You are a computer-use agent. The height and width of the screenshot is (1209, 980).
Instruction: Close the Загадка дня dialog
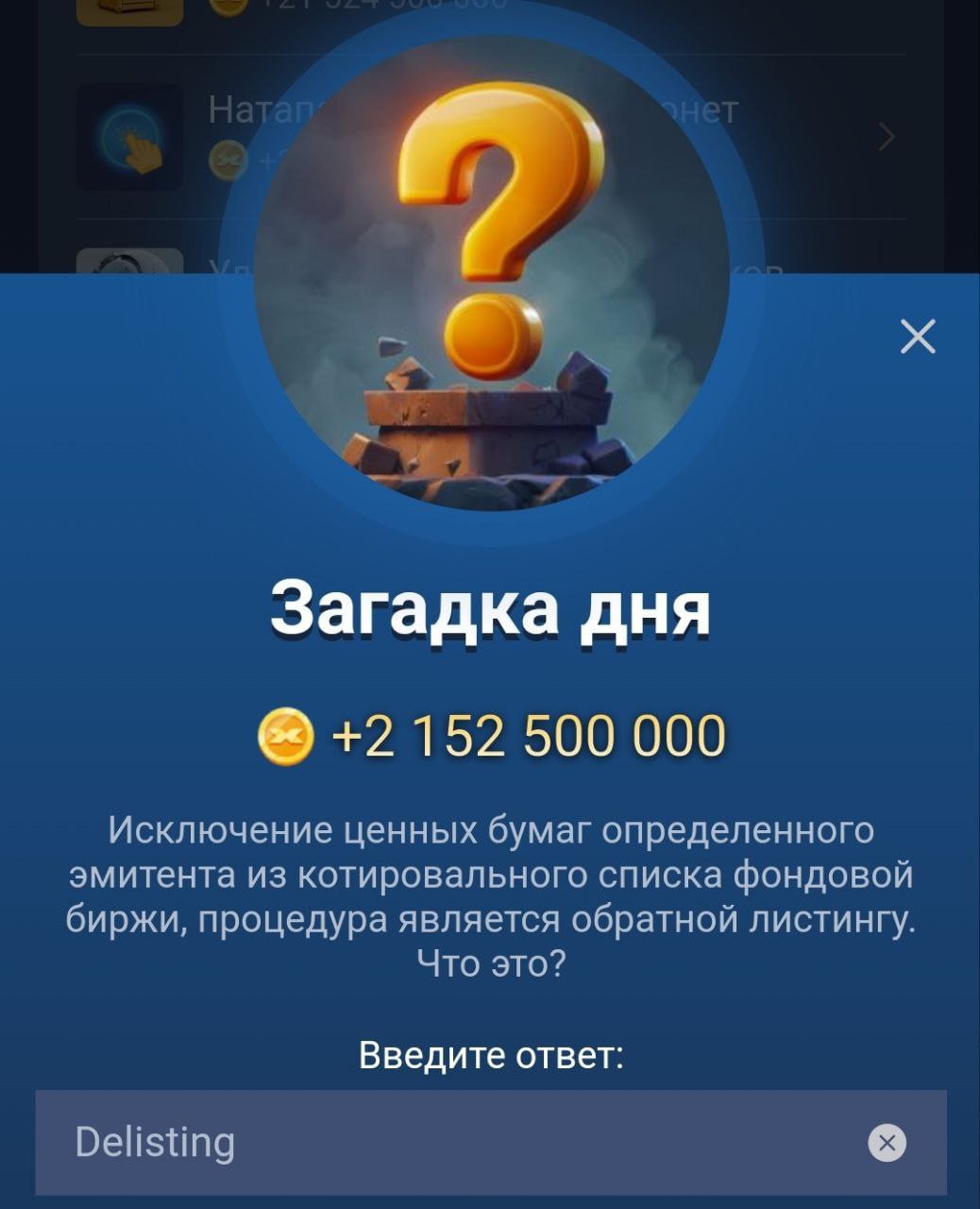tap(918, 336)
